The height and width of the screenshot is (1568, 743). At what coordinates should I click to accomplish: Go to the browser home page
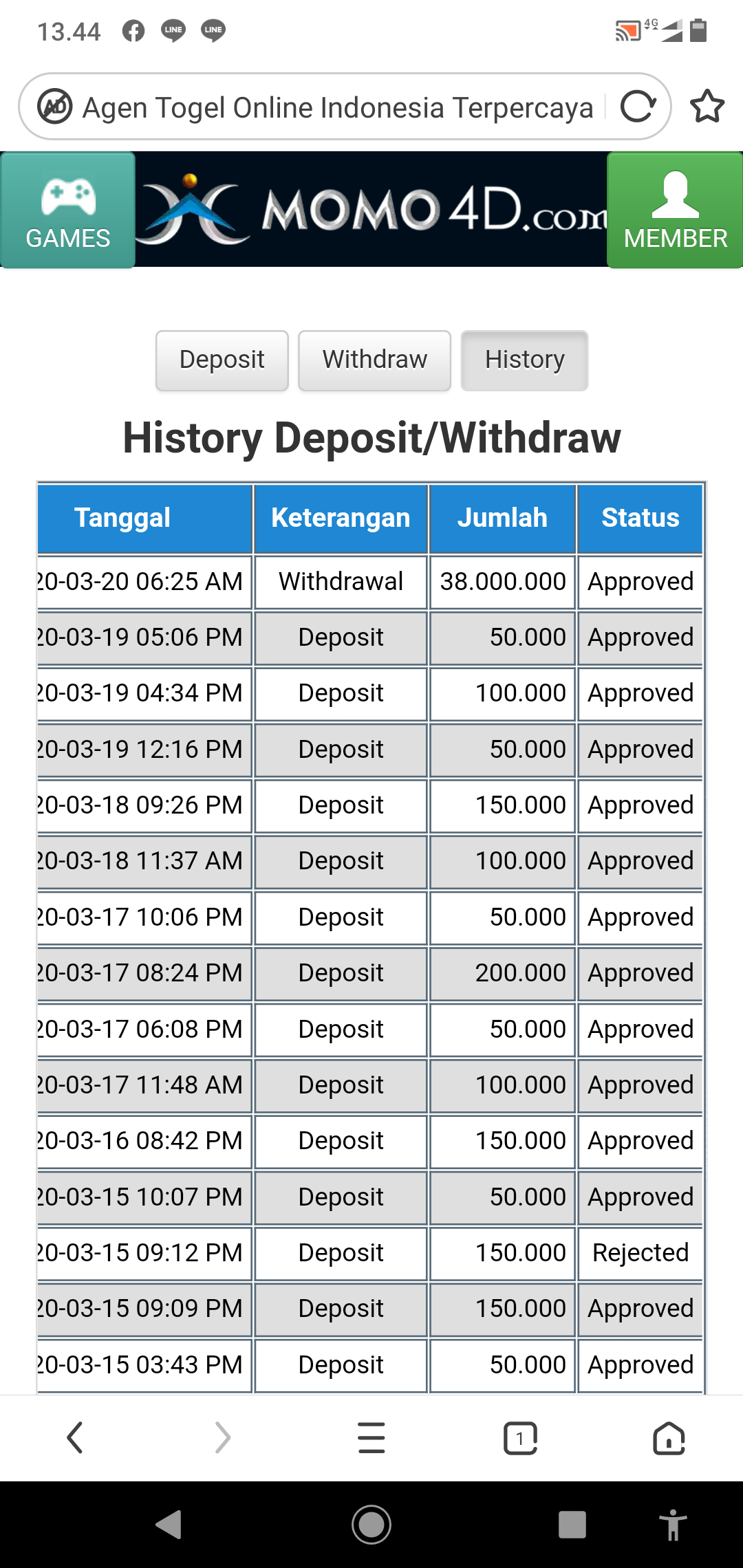[x=669, y=1437]
